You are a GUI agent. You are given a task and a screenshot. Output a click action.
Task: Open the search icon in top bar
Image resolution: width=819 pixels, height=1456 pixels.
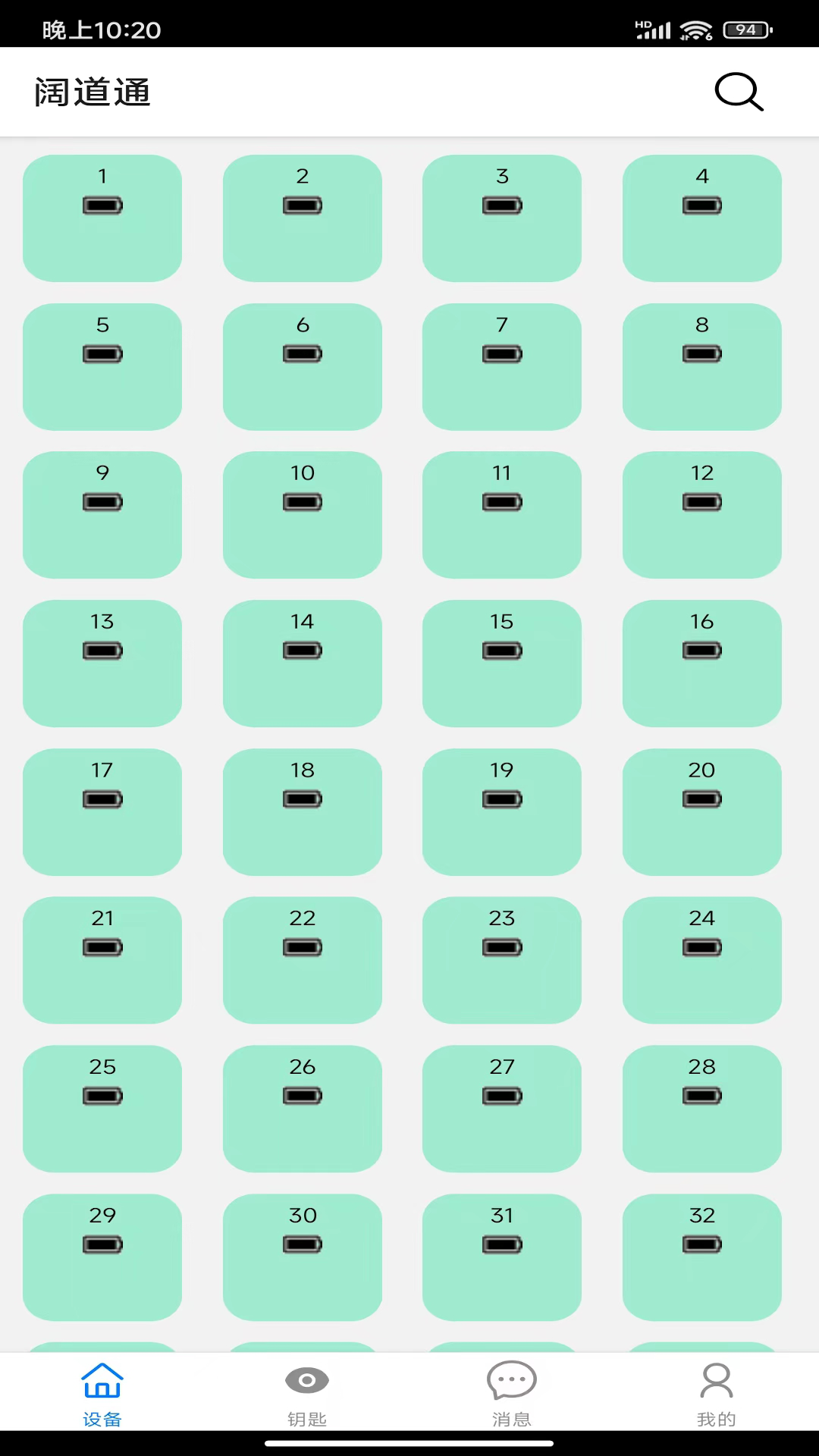point(739,93)
